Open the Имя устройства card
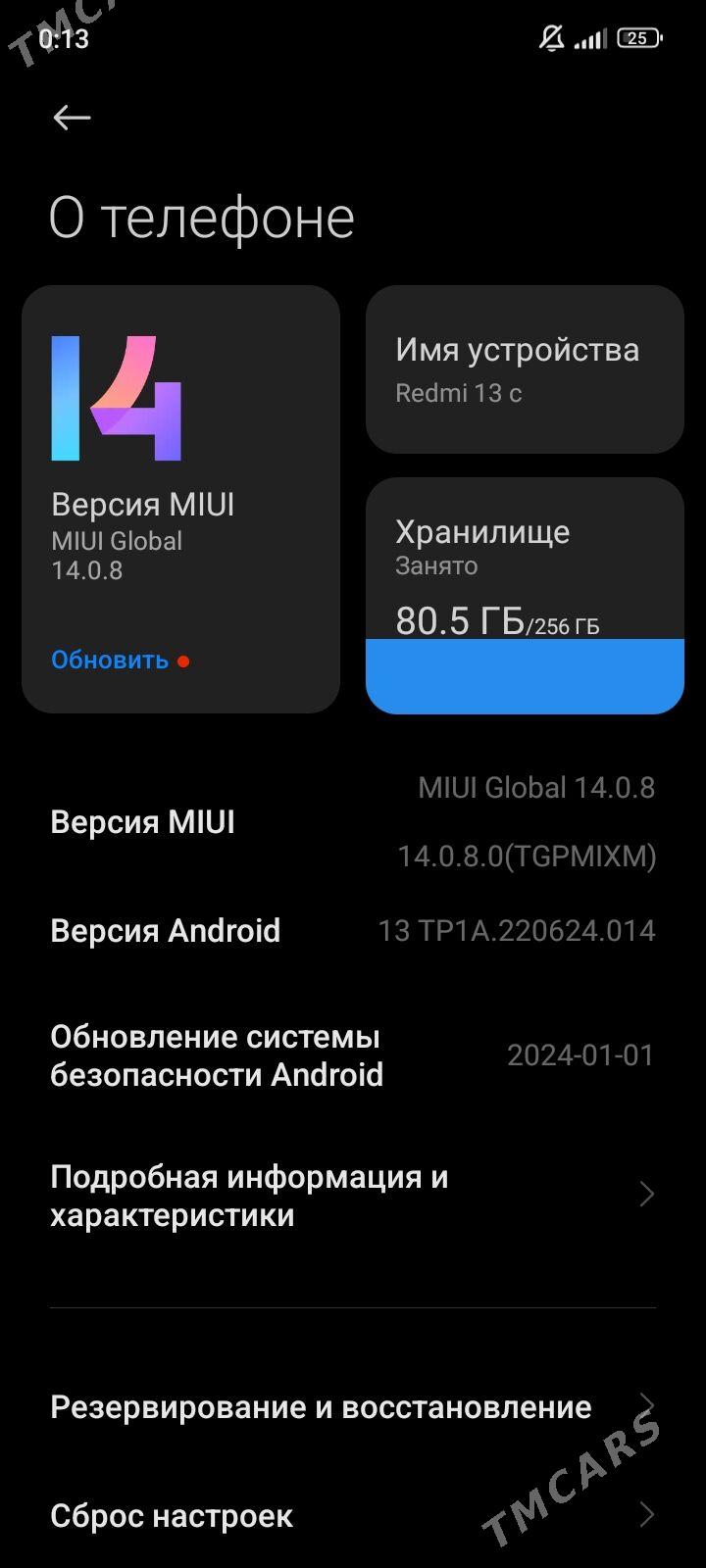Image resolution: width=706 pixels, height=1568 pixels. click(x=525, y=369)
